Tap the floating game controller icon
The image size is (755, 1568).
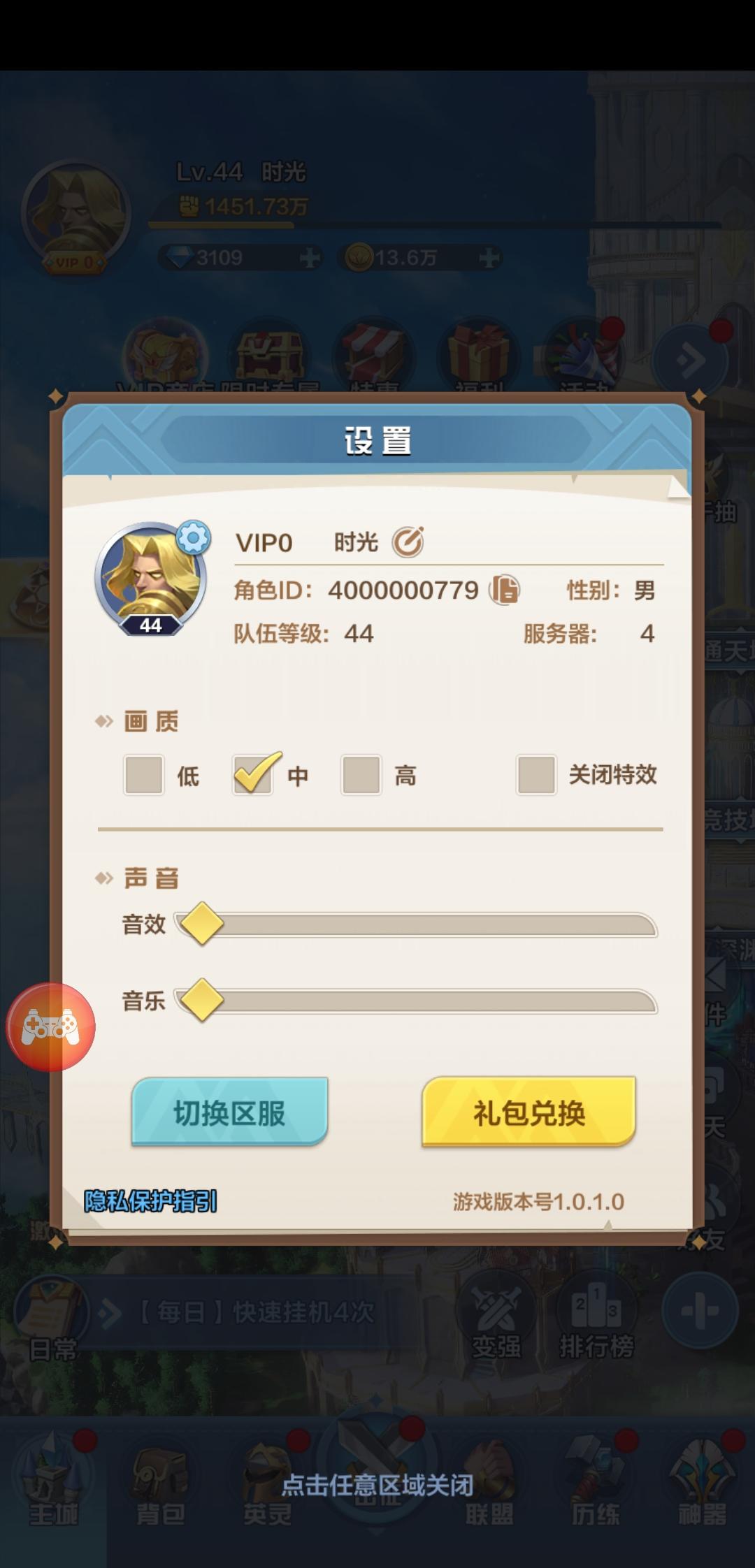click(51, 1028)
